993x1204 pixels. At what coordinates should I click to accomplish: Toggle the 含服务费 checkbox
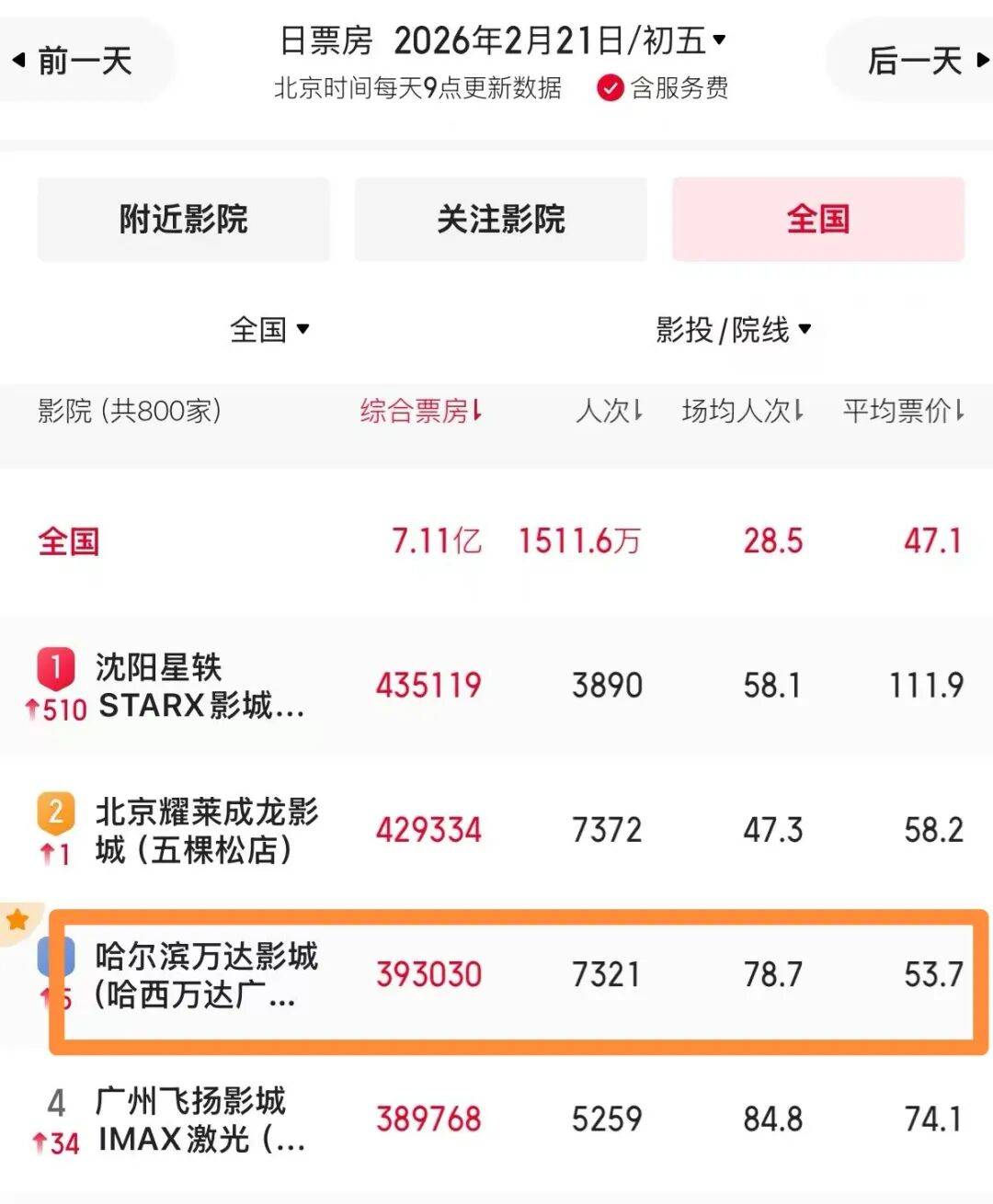pos(611,88)
